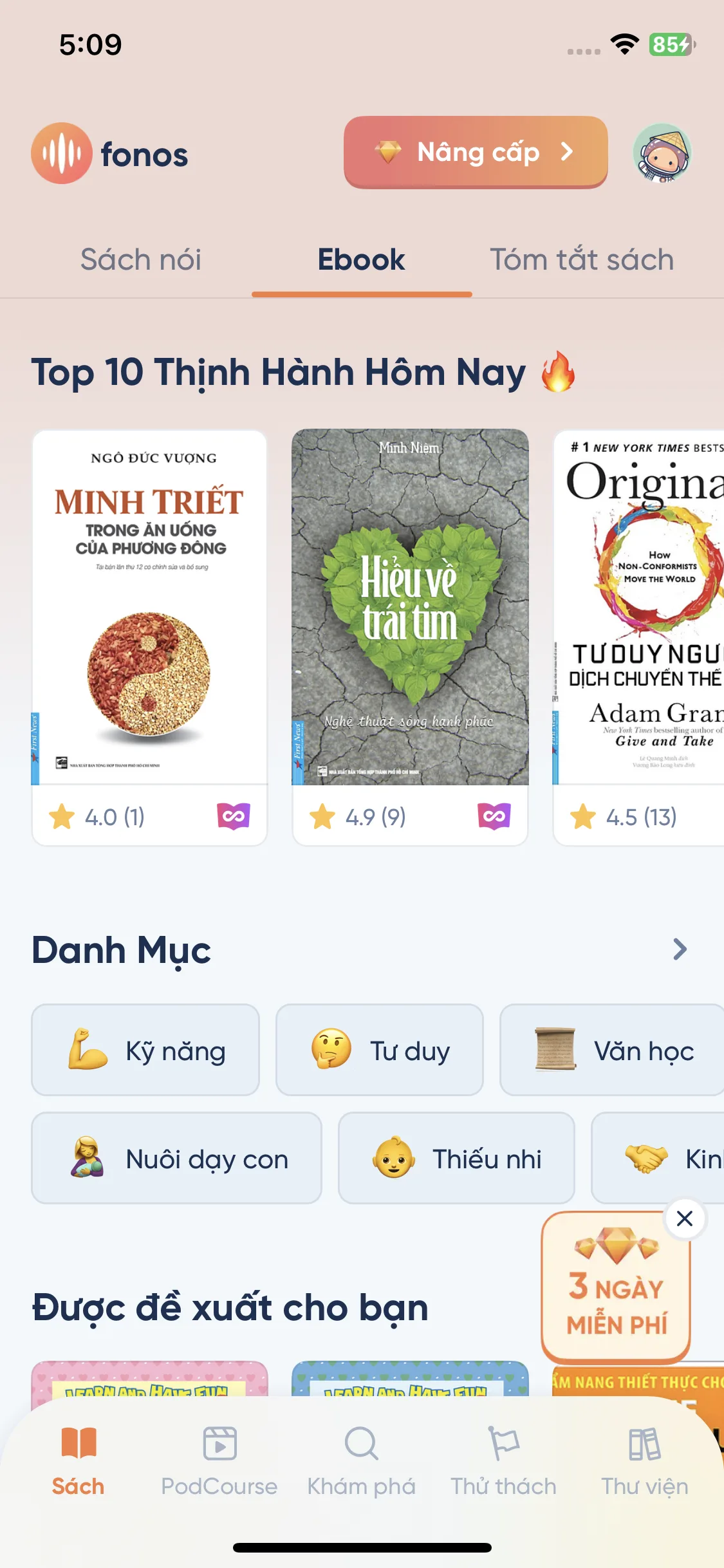This screenshot has height=1568, width=724.
Task: Open the Văn học category
Action: click(x=611, y=1050)
